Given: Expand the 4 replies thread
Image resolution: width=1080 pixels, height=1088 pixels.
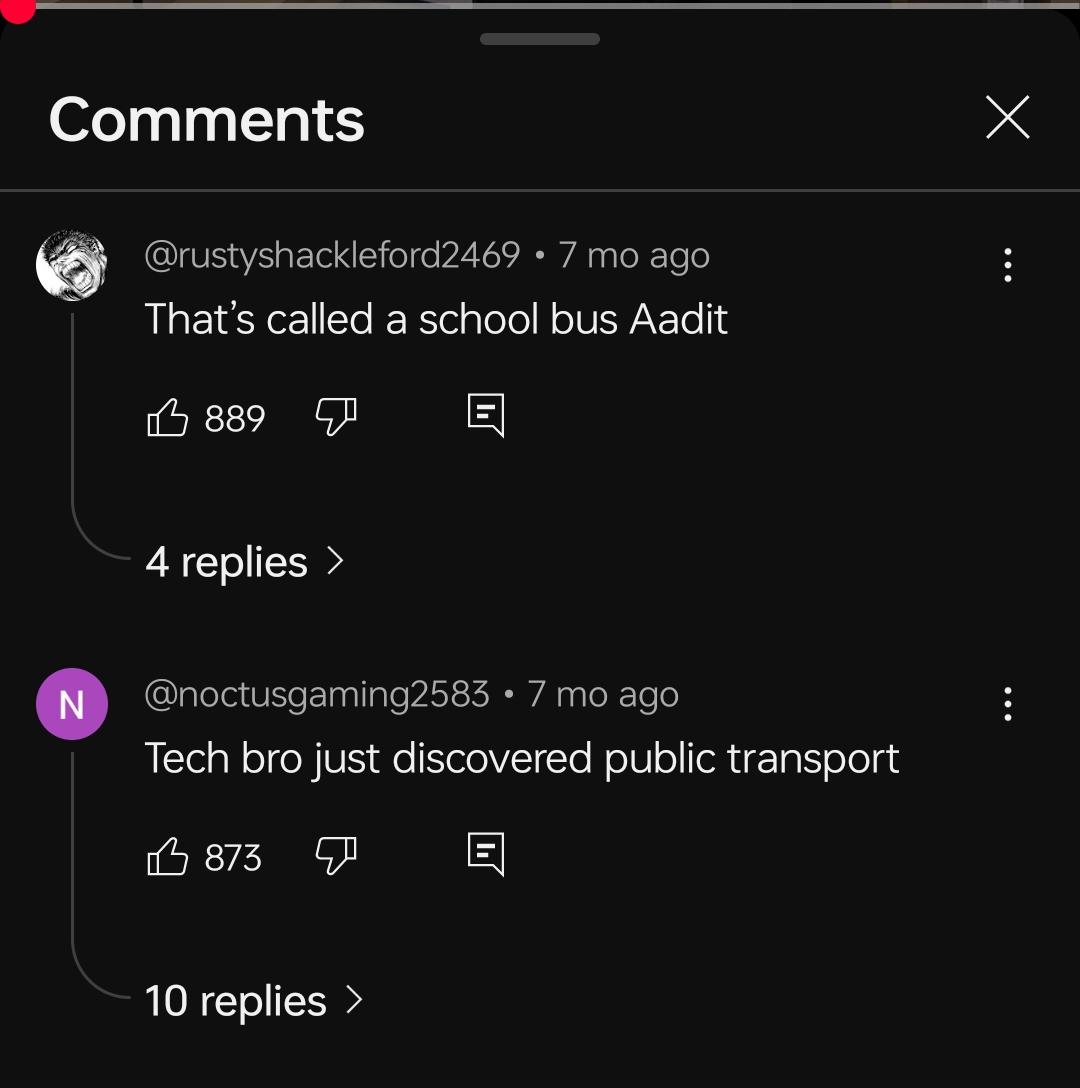Looking at the screenshot, I should [x=244, y=562].
